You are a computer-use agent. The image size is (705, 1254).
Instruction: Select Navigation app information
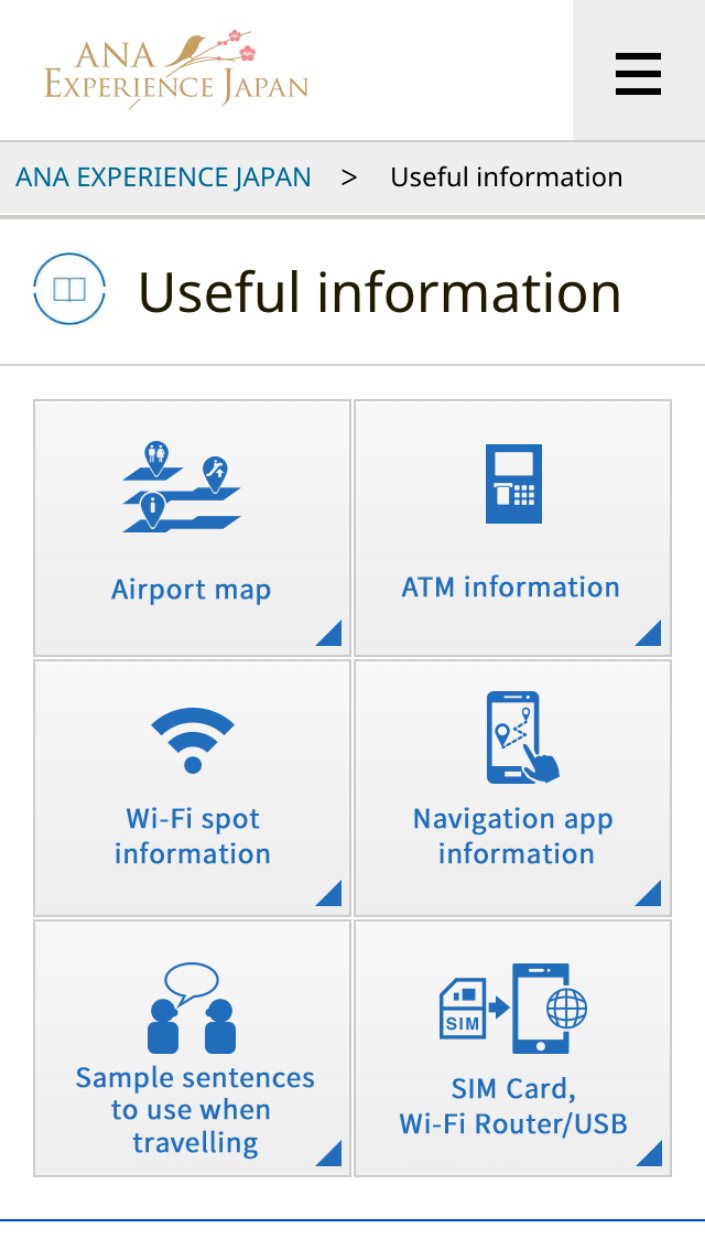point(512,788)
